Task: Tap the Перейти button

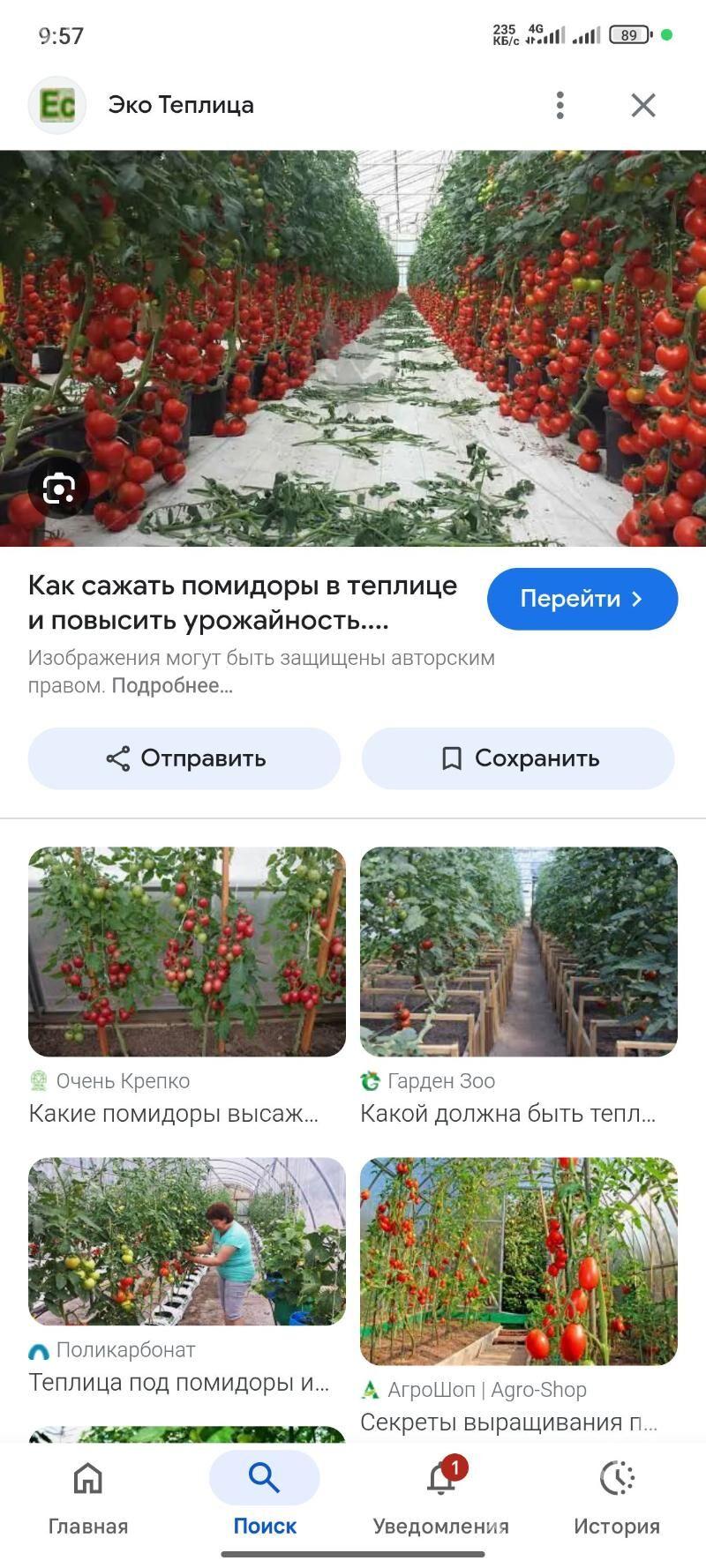Action: point(582,599)
